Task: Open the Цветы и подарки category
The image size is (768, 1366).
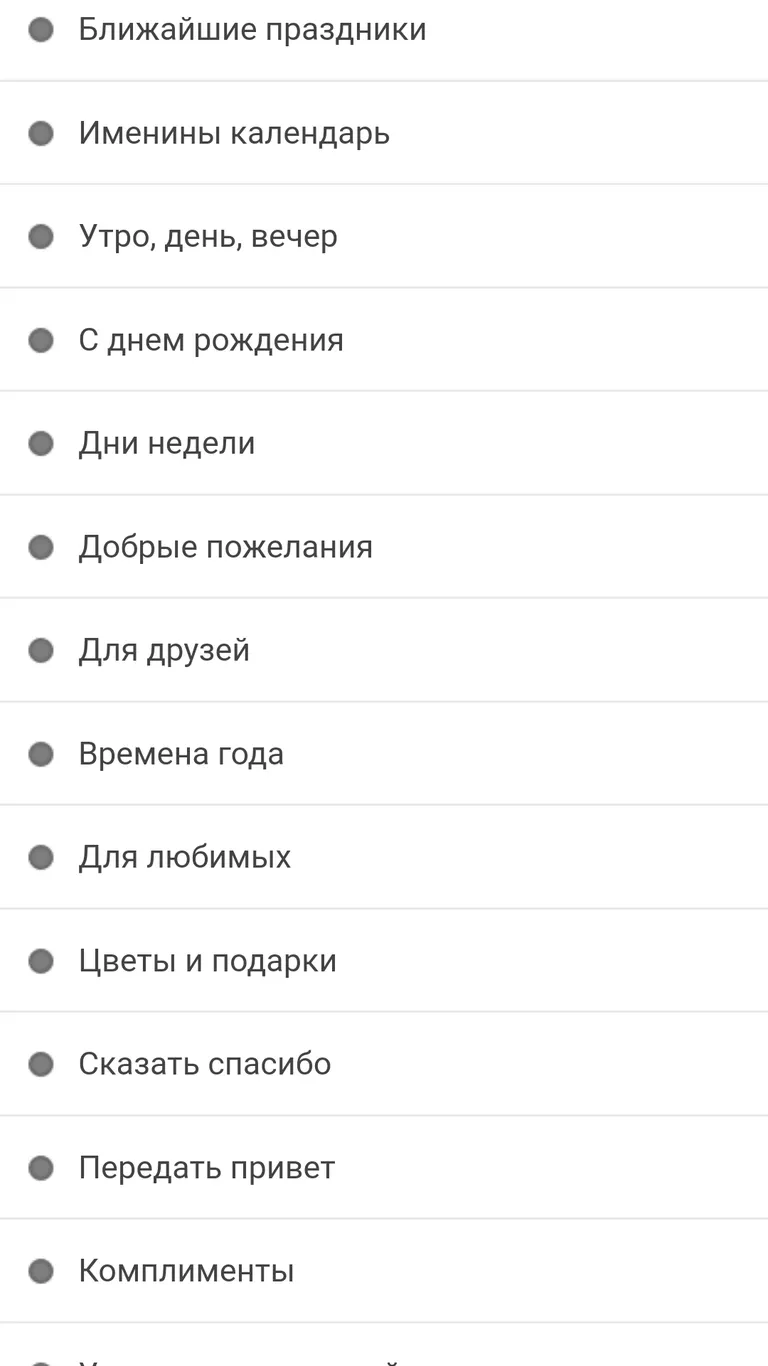Action: point(208,961)
